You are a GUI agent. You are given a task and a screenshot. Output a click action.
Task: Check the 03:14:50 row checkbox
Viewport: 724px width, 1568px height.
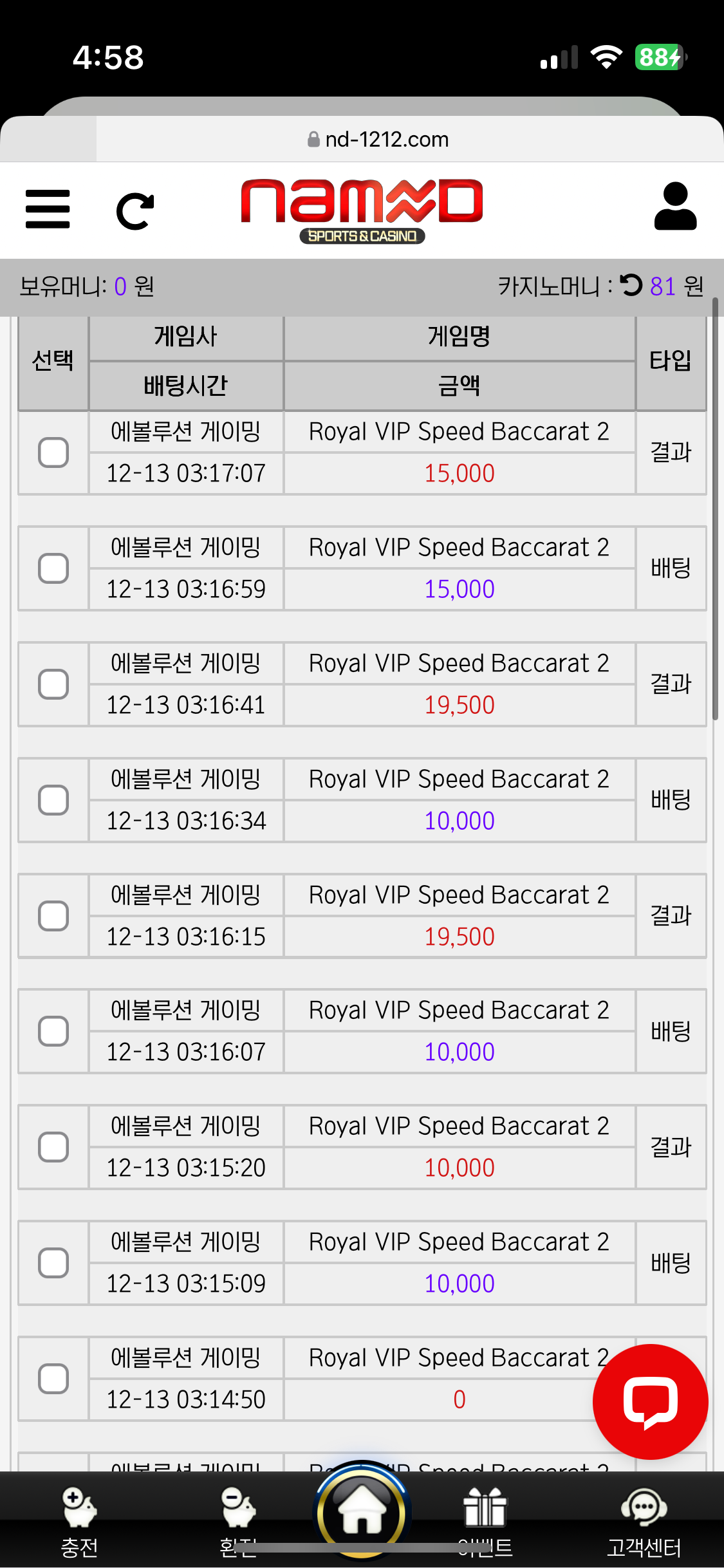pyautogui.click(x=53, y=1379)
